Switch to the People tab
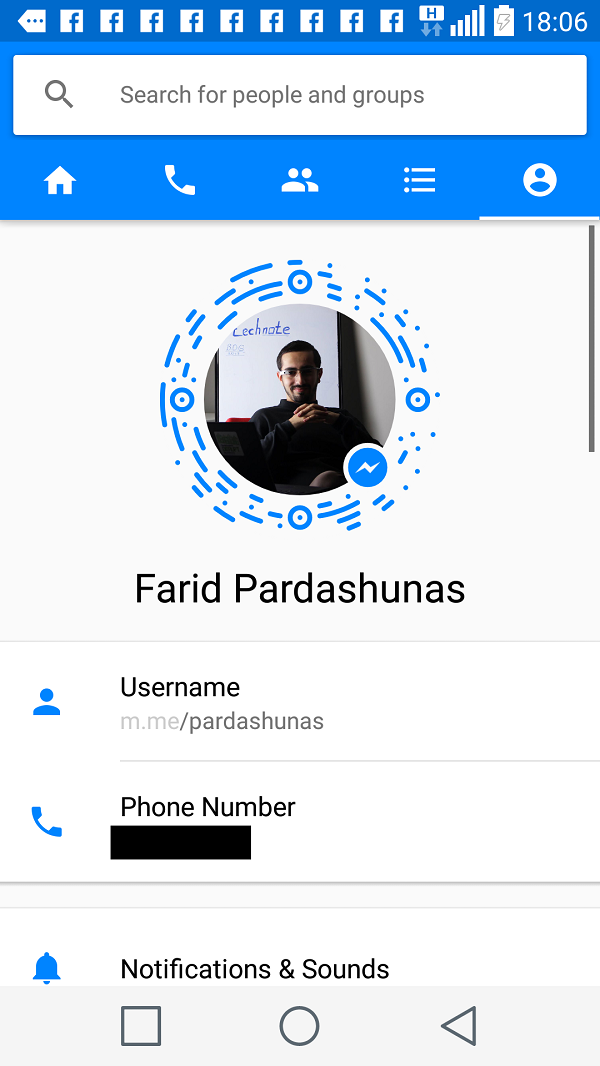This screenshot has height=1066, width=600. pyautogui.click(x=300, y=181)
